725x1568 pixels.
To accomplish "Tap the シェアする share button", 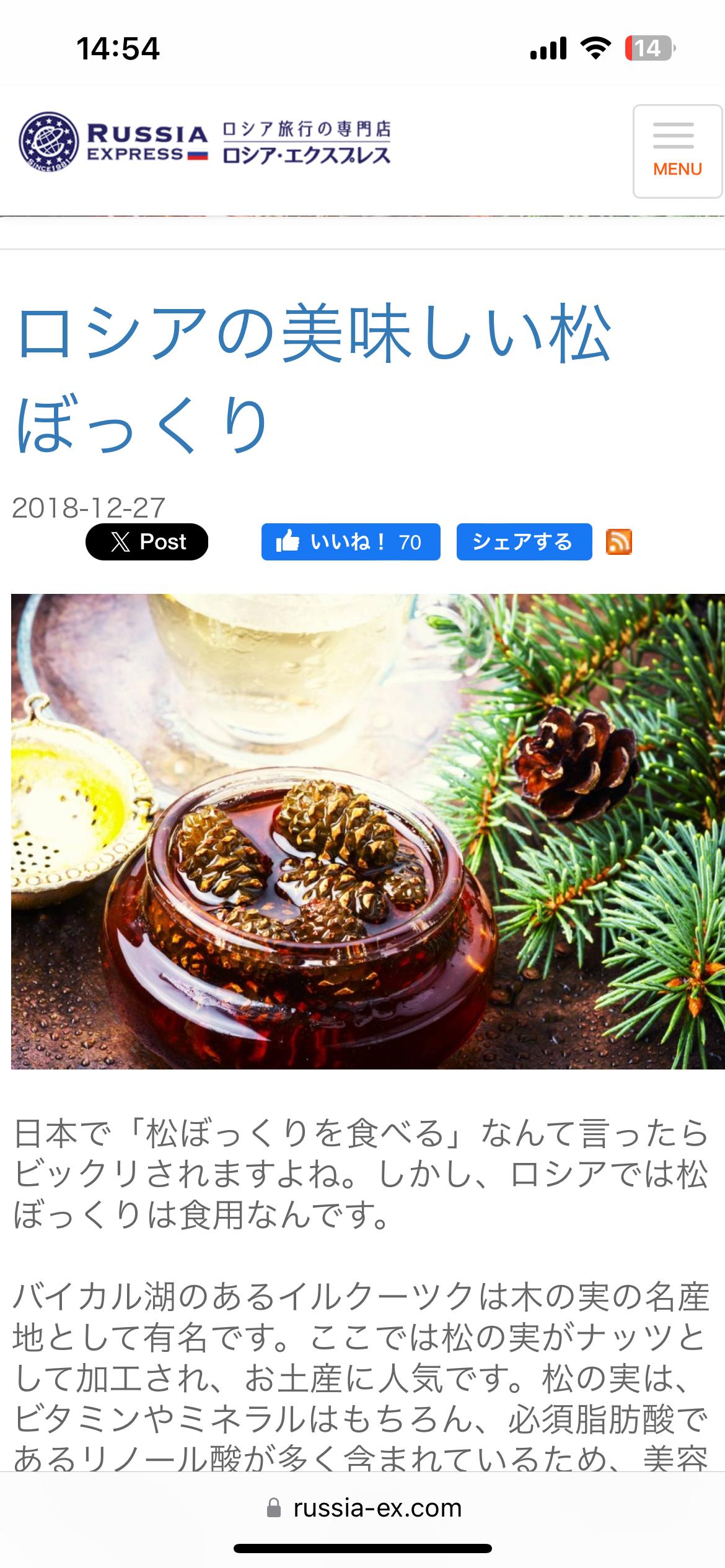I will pyautogui.click(x=524, y=542).
